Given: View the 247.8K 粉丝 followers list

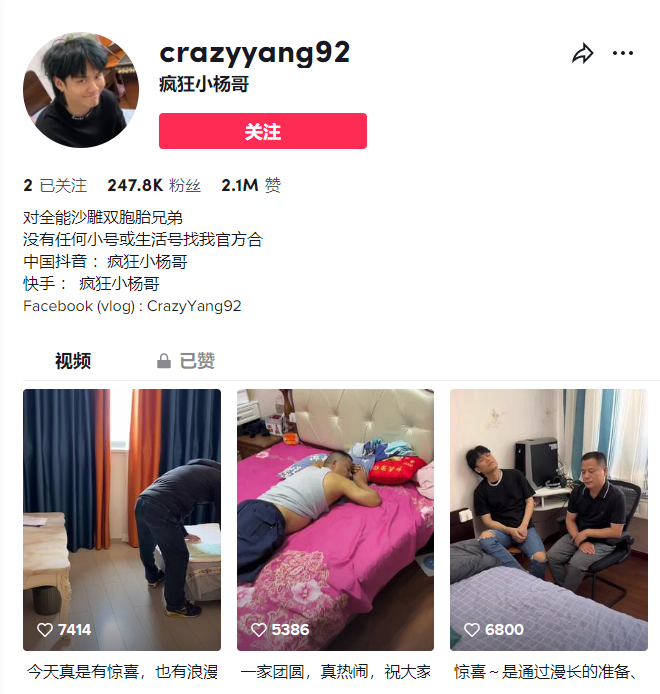Looking at the screenshot, I should pyautogui.click(x=154, y=185).
